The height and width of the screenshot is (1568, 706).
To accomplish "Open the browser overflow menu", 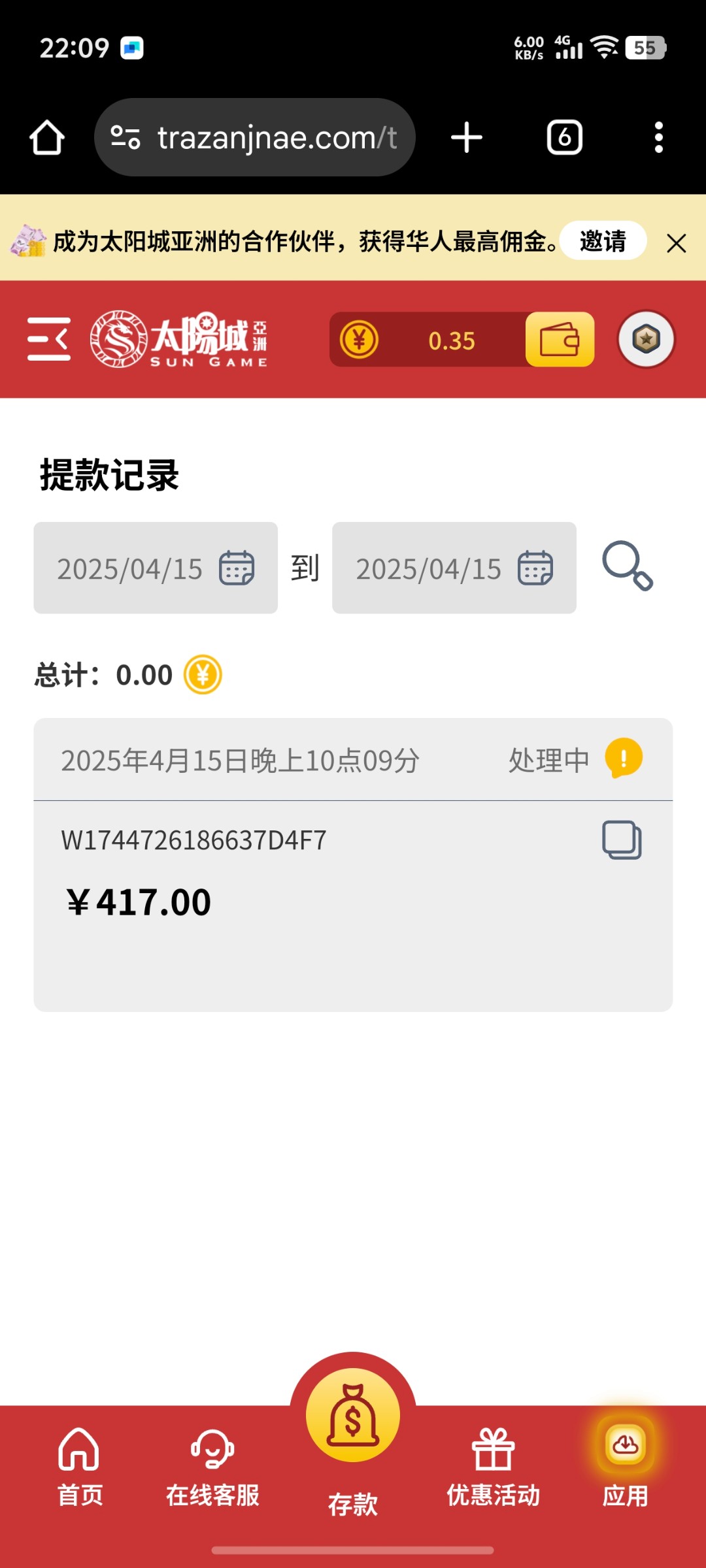I will coord(659,137).
